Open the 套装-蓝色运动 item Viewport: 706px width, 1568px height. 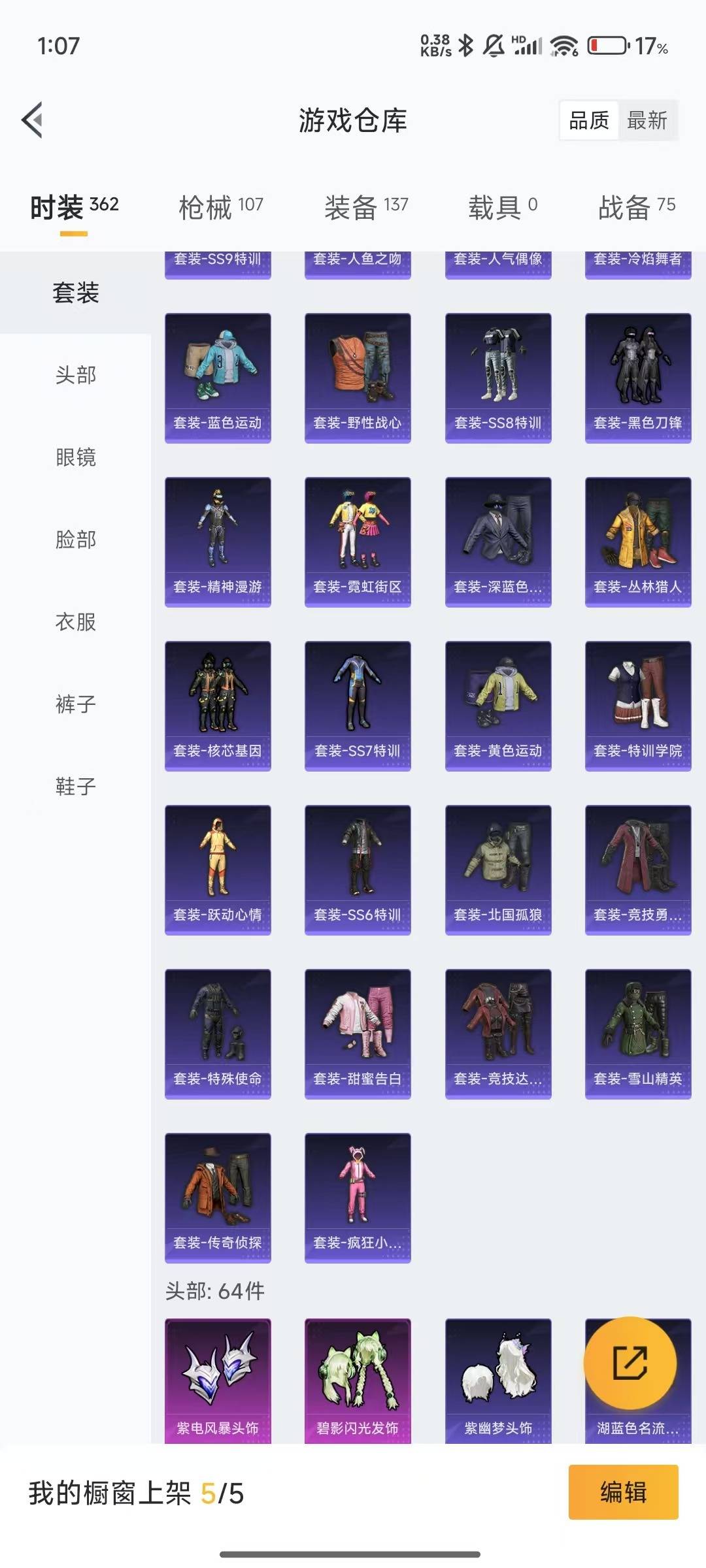tap(218, 378)
